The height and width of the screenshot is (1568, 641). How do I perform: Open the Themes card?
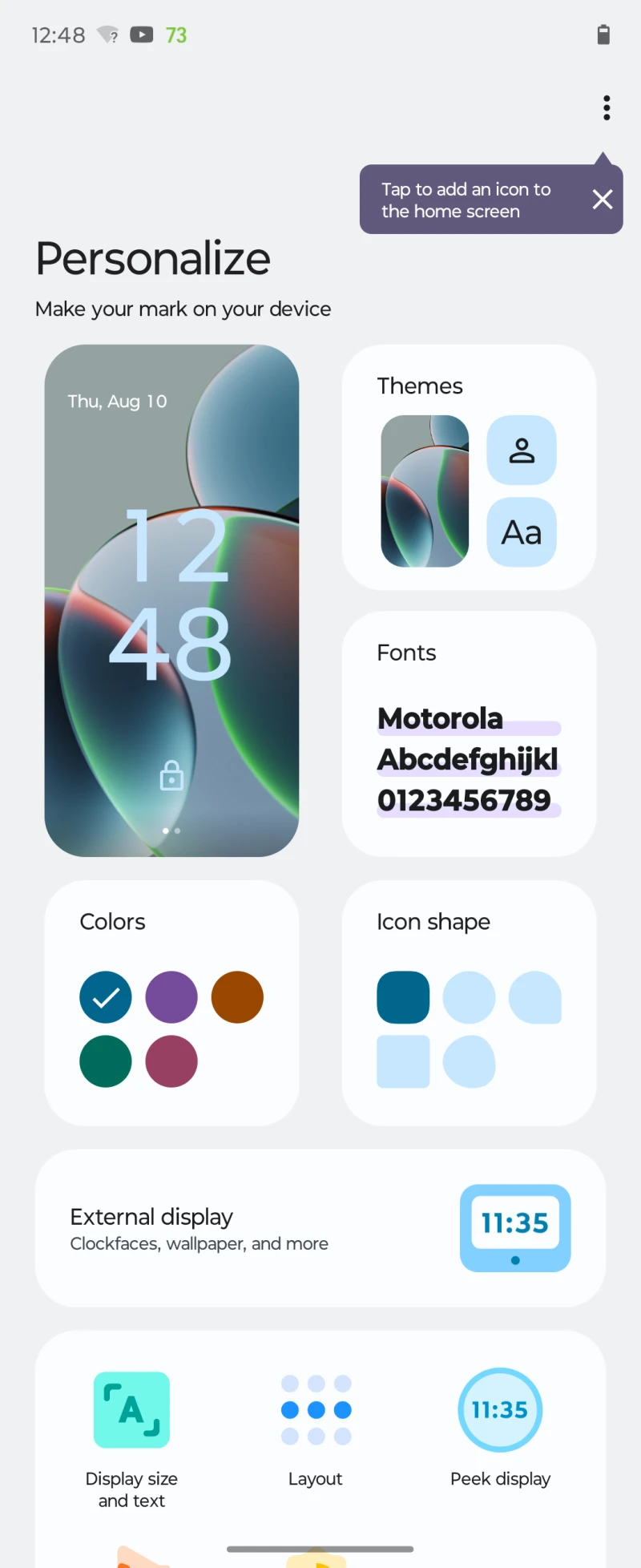pos(469,467)
